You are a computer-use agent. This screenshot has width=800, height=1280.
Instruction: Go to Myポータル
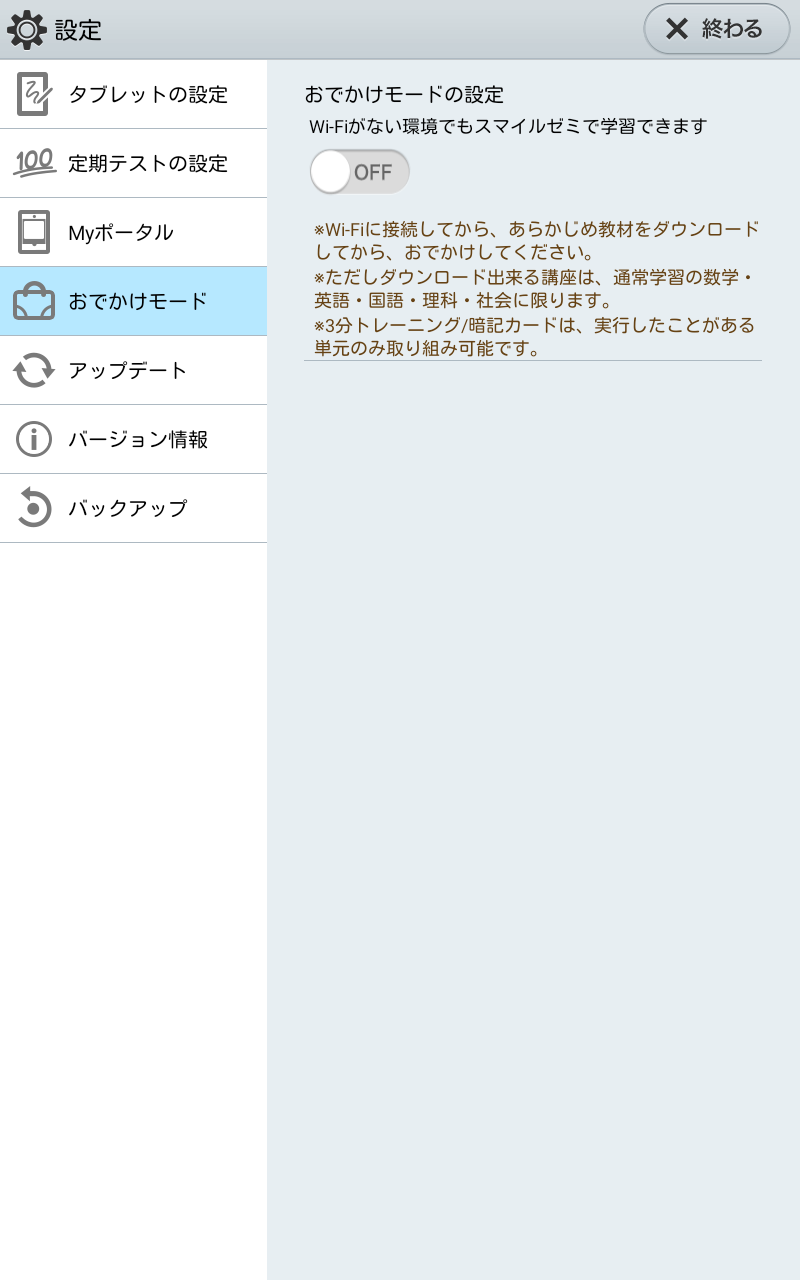pyautogui.click(x=133, y=233)
